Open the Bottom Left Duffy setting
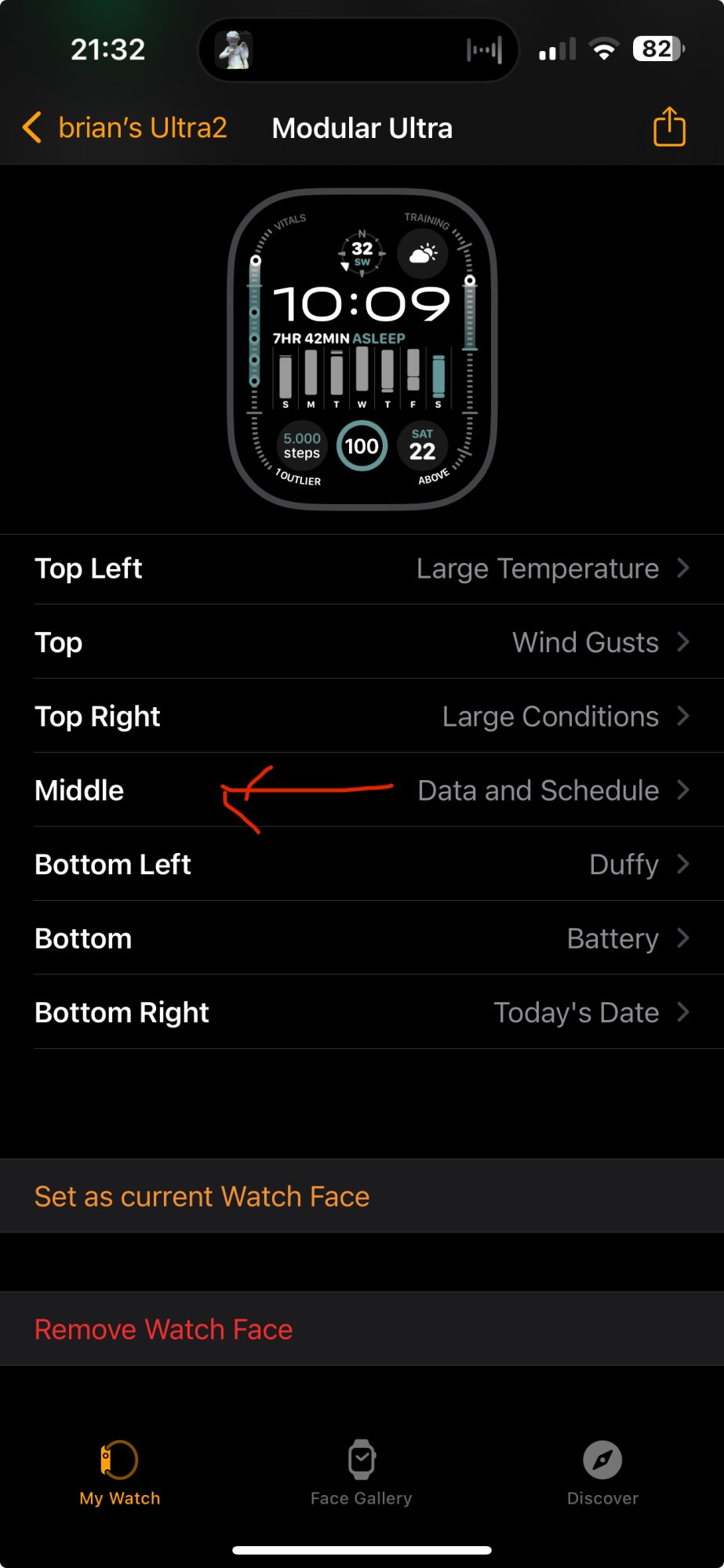 click(x=362, y=865)
